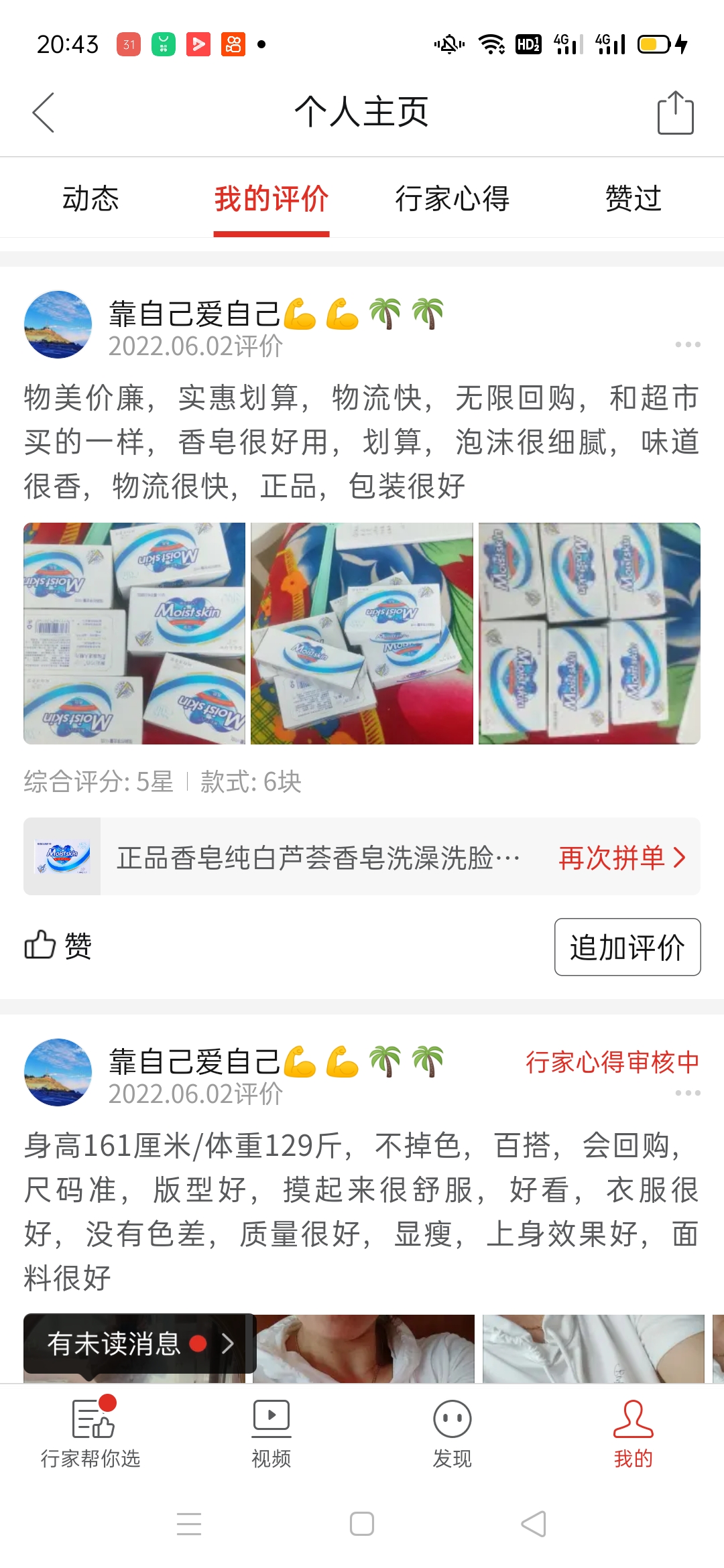The width and height of the screenshot is (724, 1568).
Task: Open the three-dot menu on the soap review
Action: [688, 344]
